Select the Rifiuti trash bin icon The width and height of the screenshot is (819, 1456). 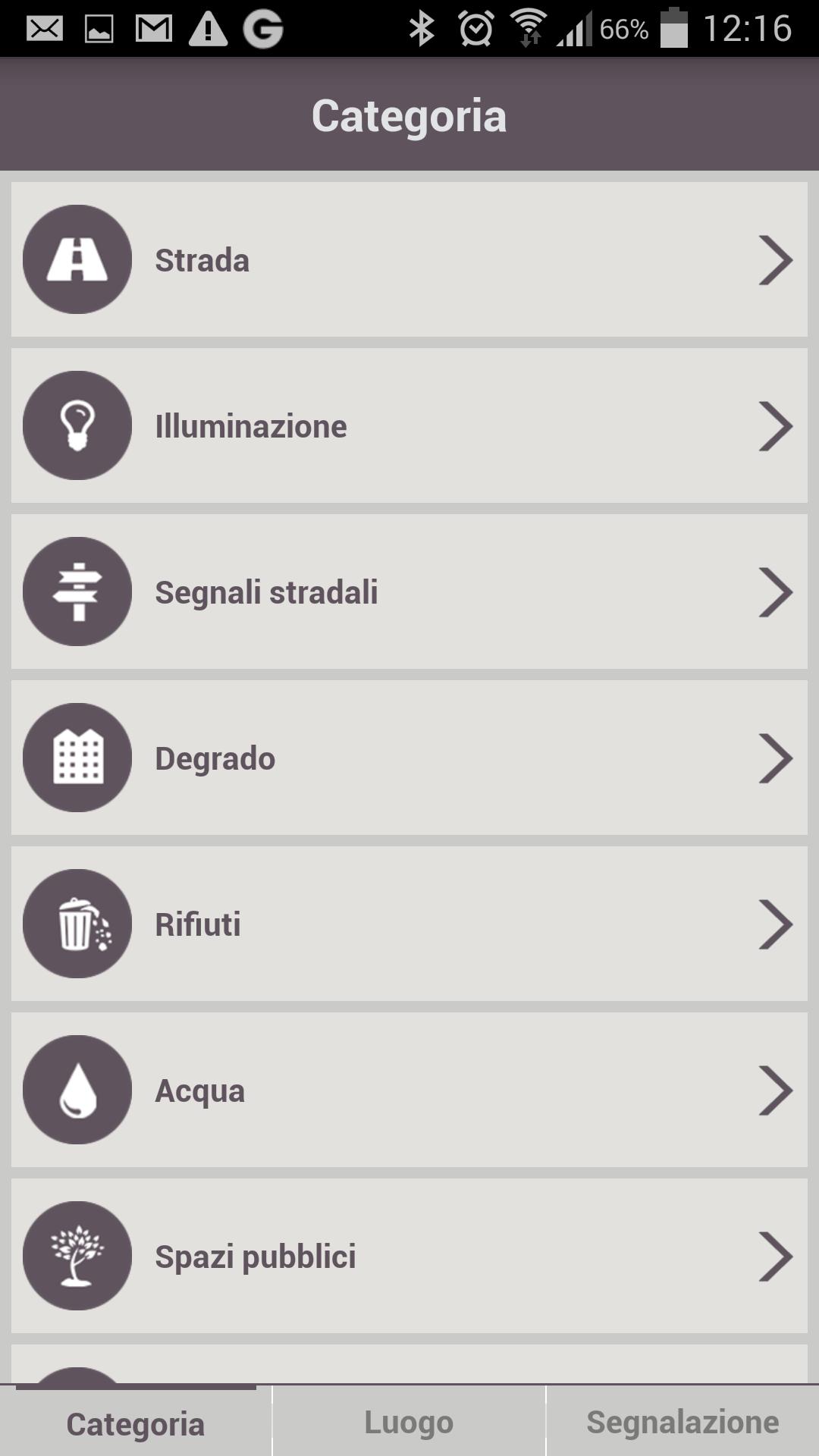click(77, 924)
